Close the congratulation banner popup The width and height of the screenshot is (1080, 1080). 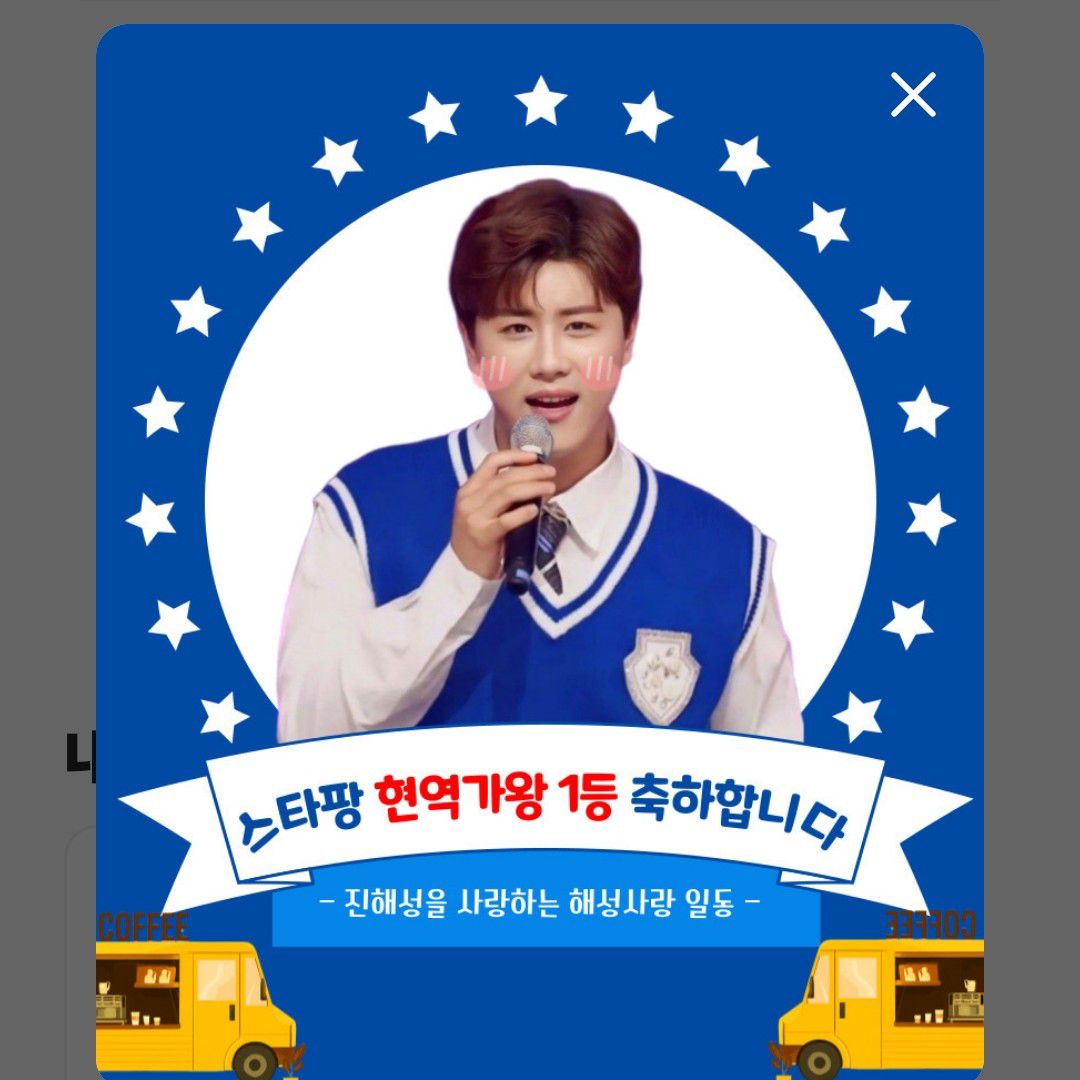[913, 95]
